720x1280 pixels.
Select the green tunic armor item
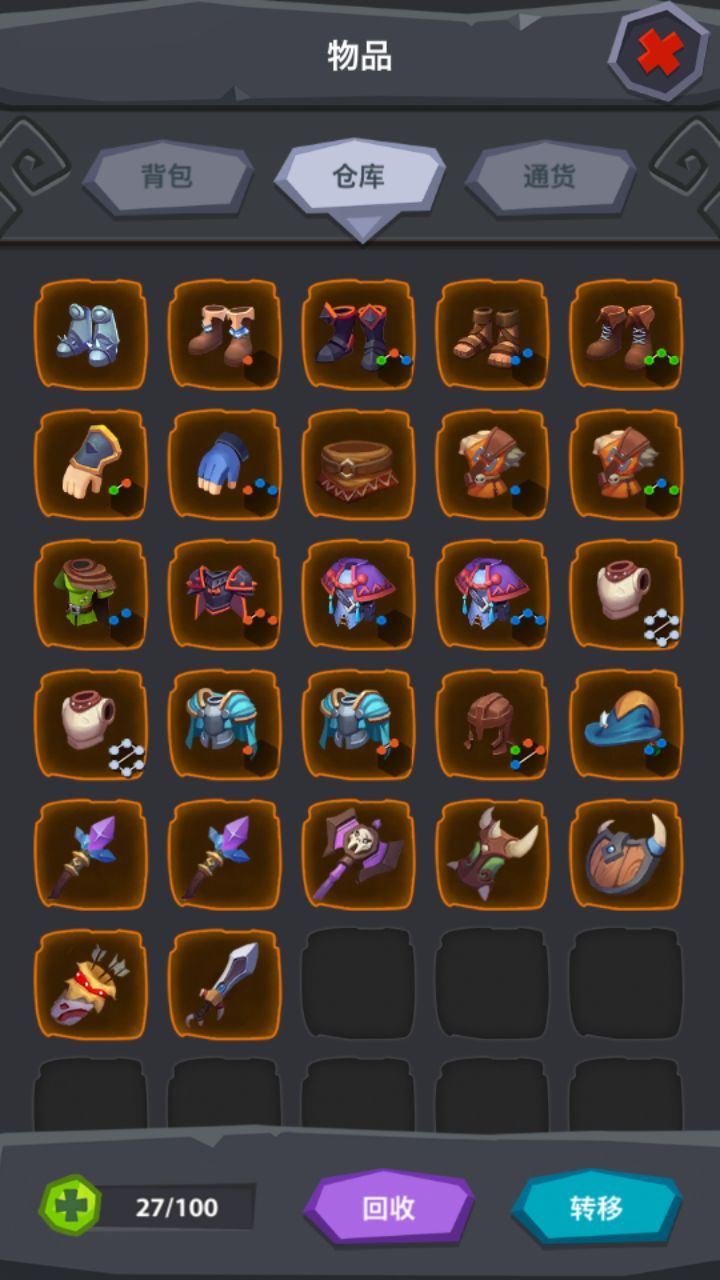(90, 594)
